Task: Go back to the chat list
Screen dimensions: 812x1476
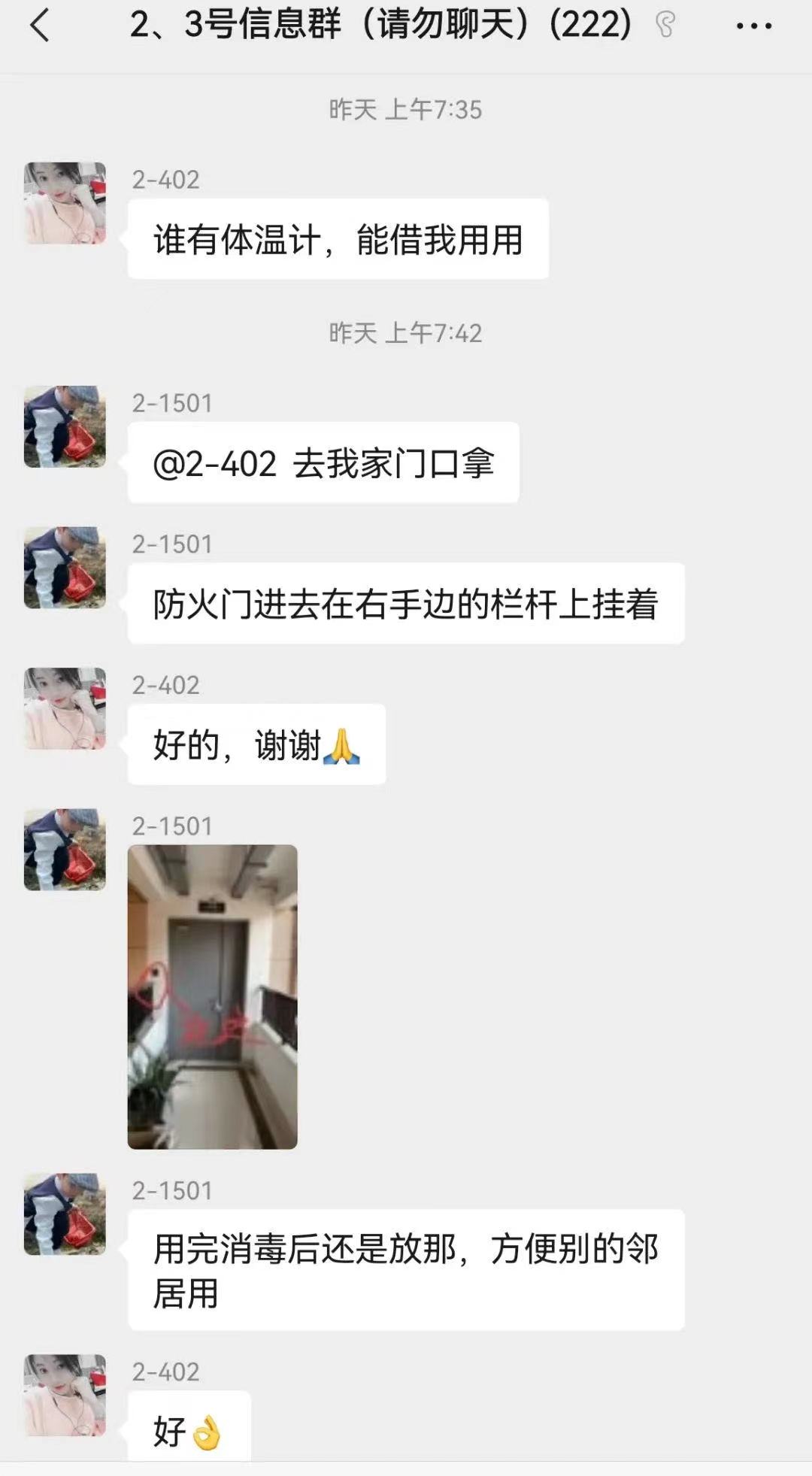Action: 40,26
